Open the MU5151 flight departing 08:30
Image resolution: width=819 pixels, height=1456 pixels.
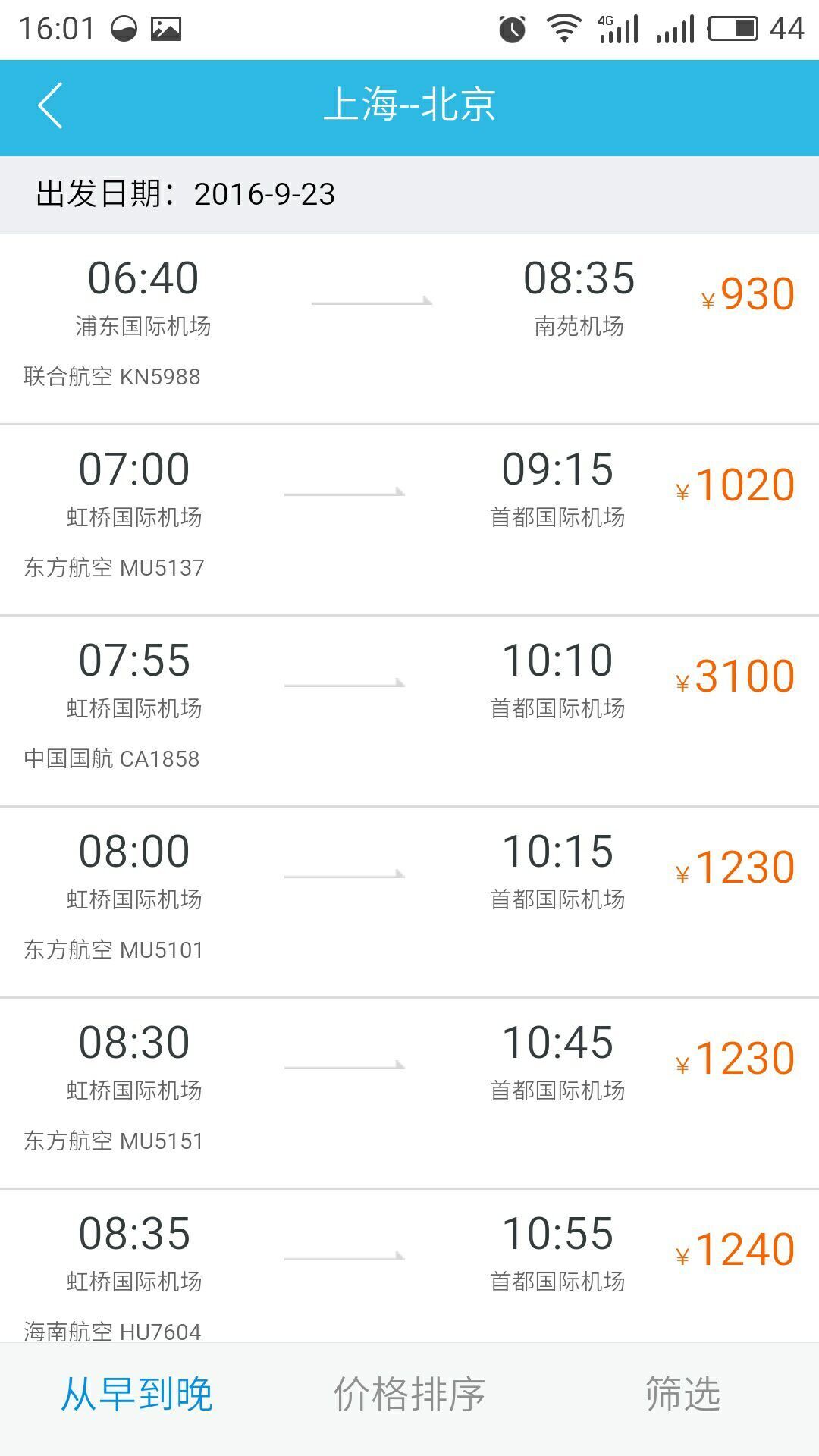409,1094
